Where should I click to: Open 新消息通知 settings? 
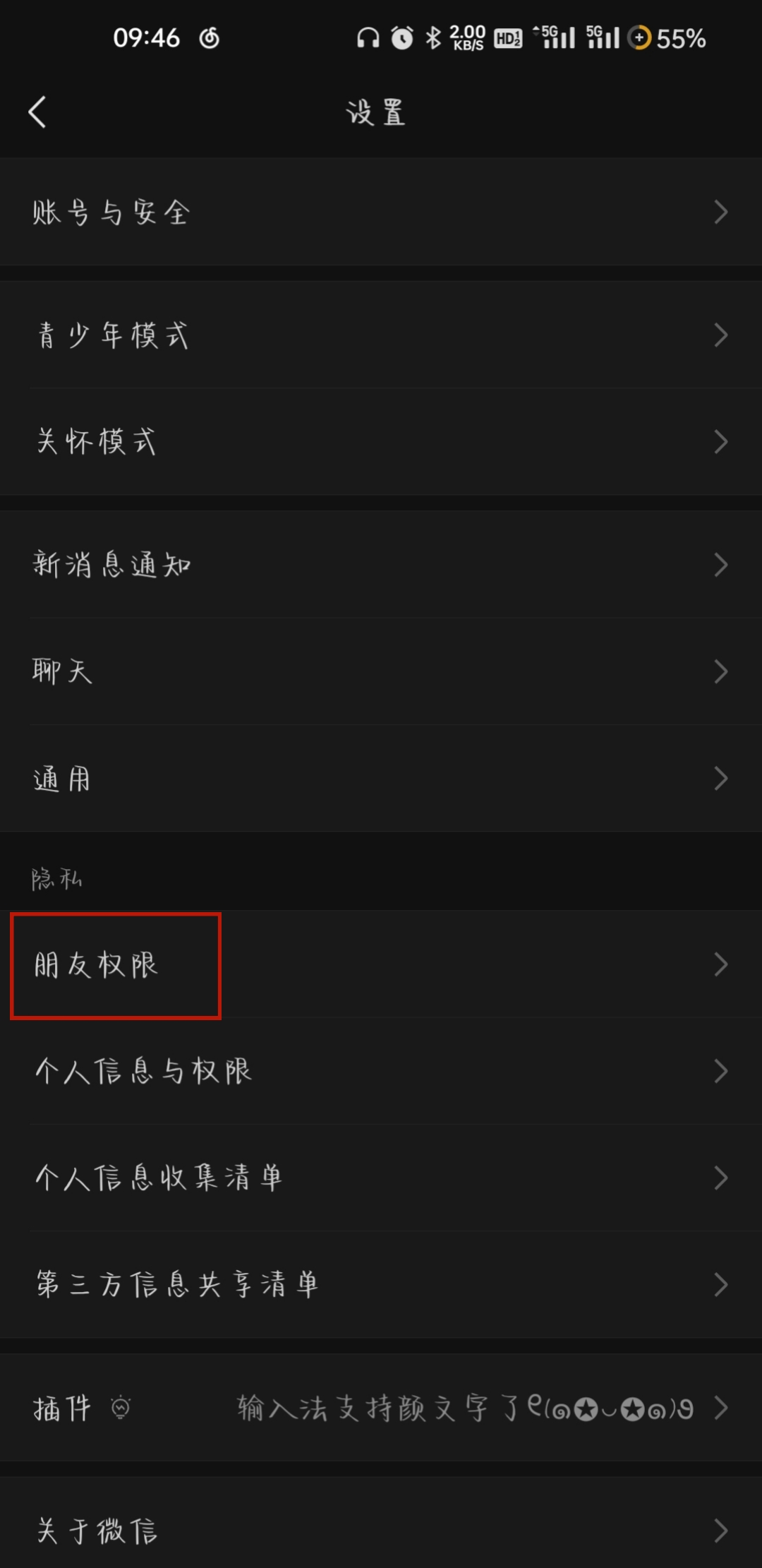click(x=381, y=565)
